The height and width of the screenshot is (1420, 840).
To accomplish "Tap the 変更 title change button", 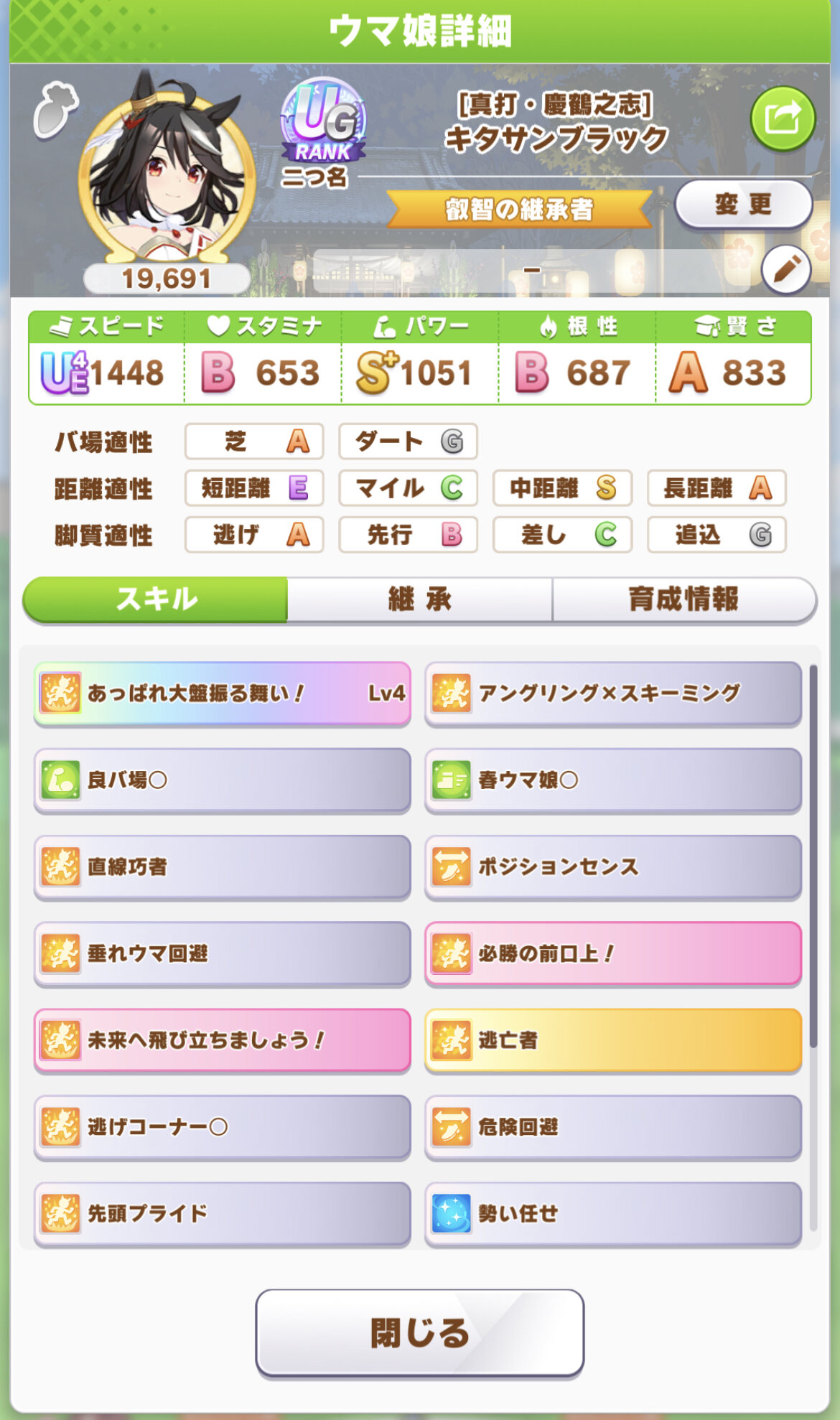I will point(743,205).
